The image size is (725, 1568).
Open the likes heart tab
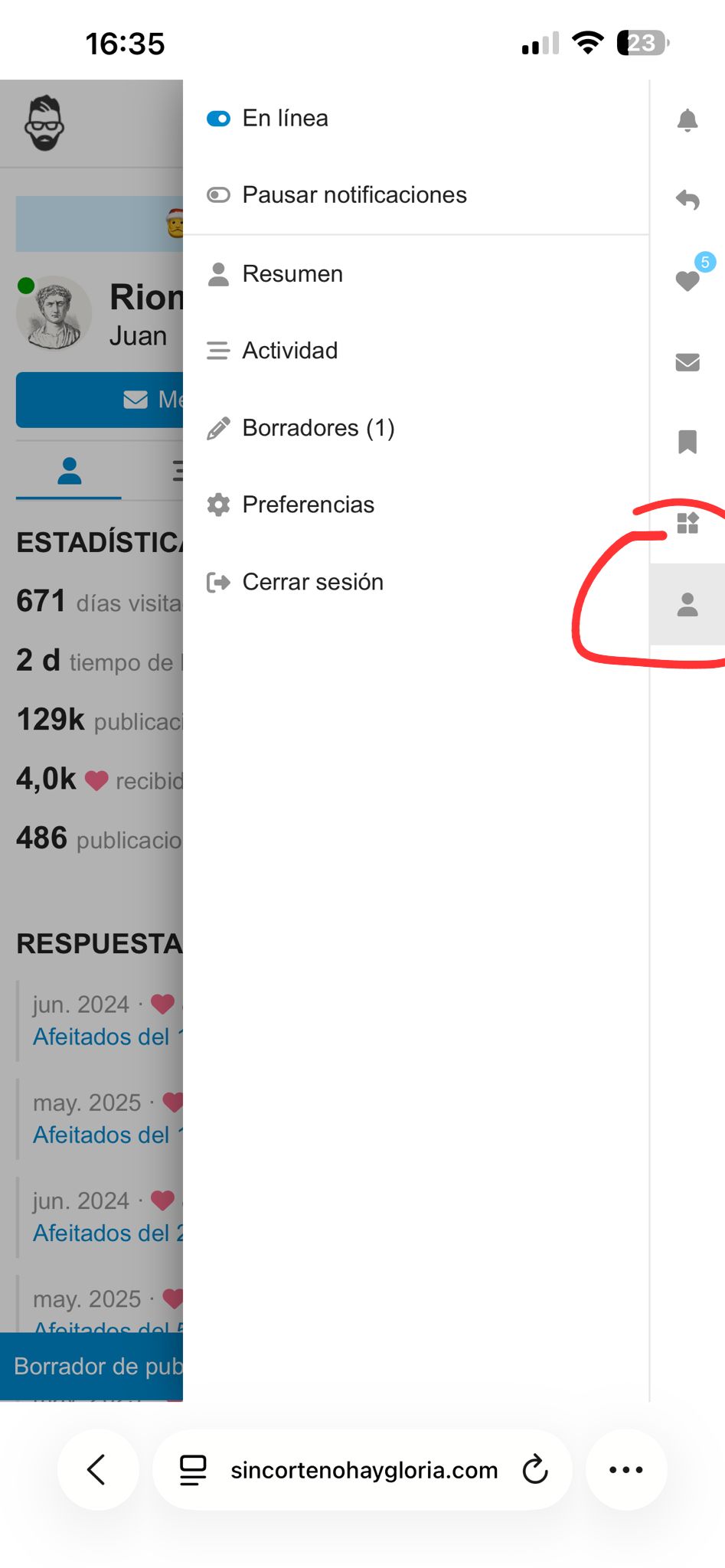tap(687, 281)
